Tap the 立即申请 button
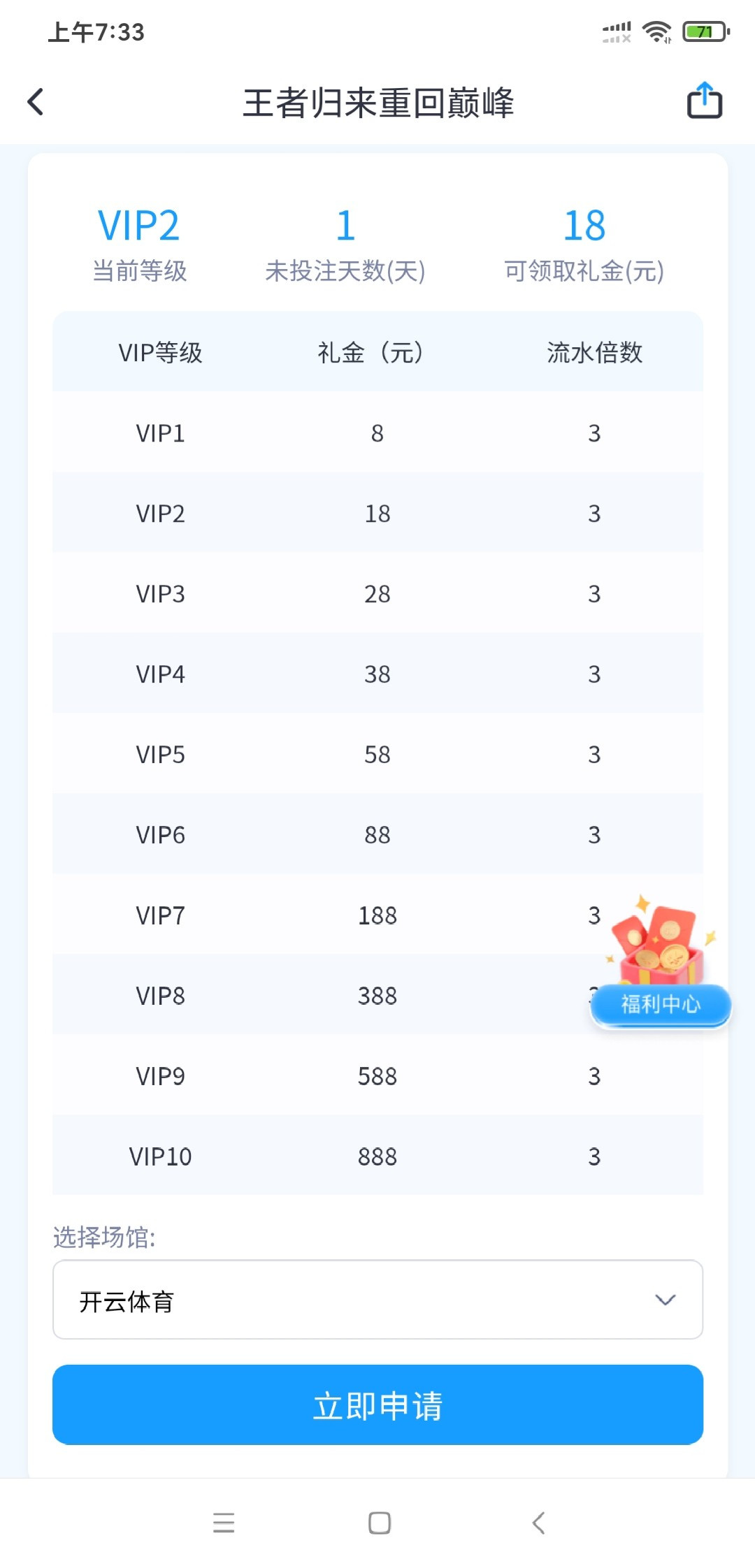755x1568 pixels. (377, 1404)
